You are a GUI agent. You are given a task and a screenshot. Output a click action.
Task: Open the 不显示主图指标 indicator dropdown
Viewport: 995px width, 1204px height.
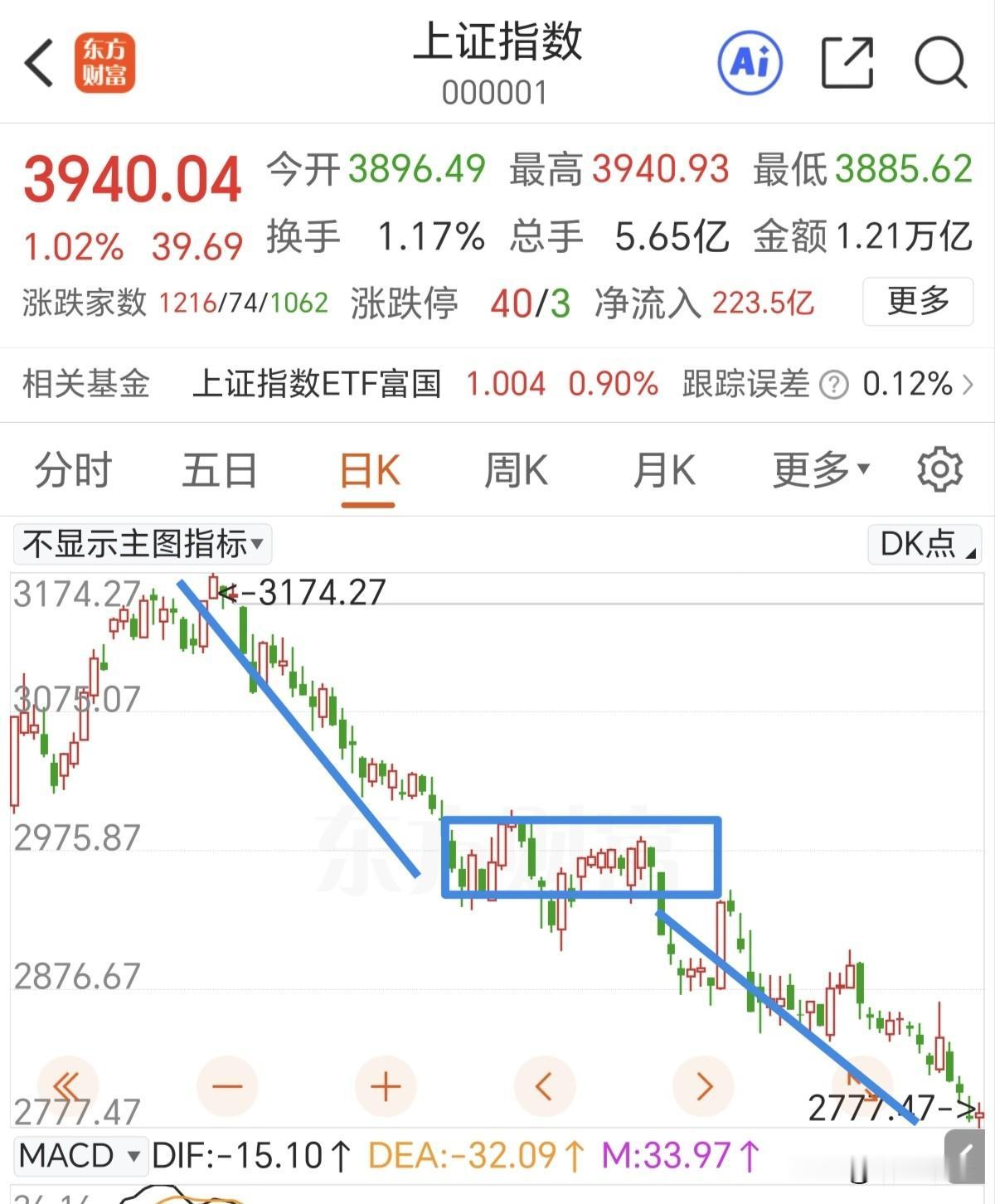143,545
